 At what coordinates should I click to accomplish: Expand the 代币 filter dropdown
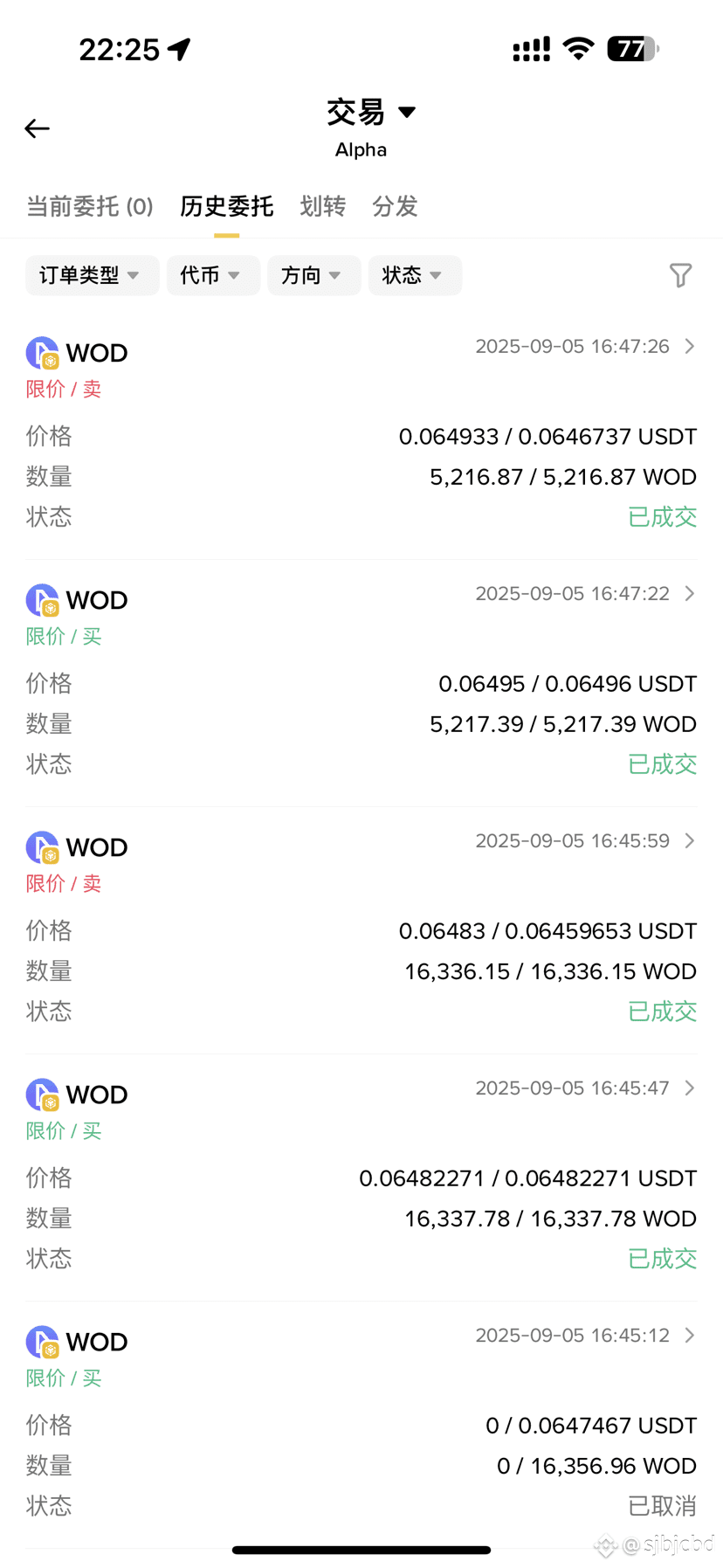213,275
